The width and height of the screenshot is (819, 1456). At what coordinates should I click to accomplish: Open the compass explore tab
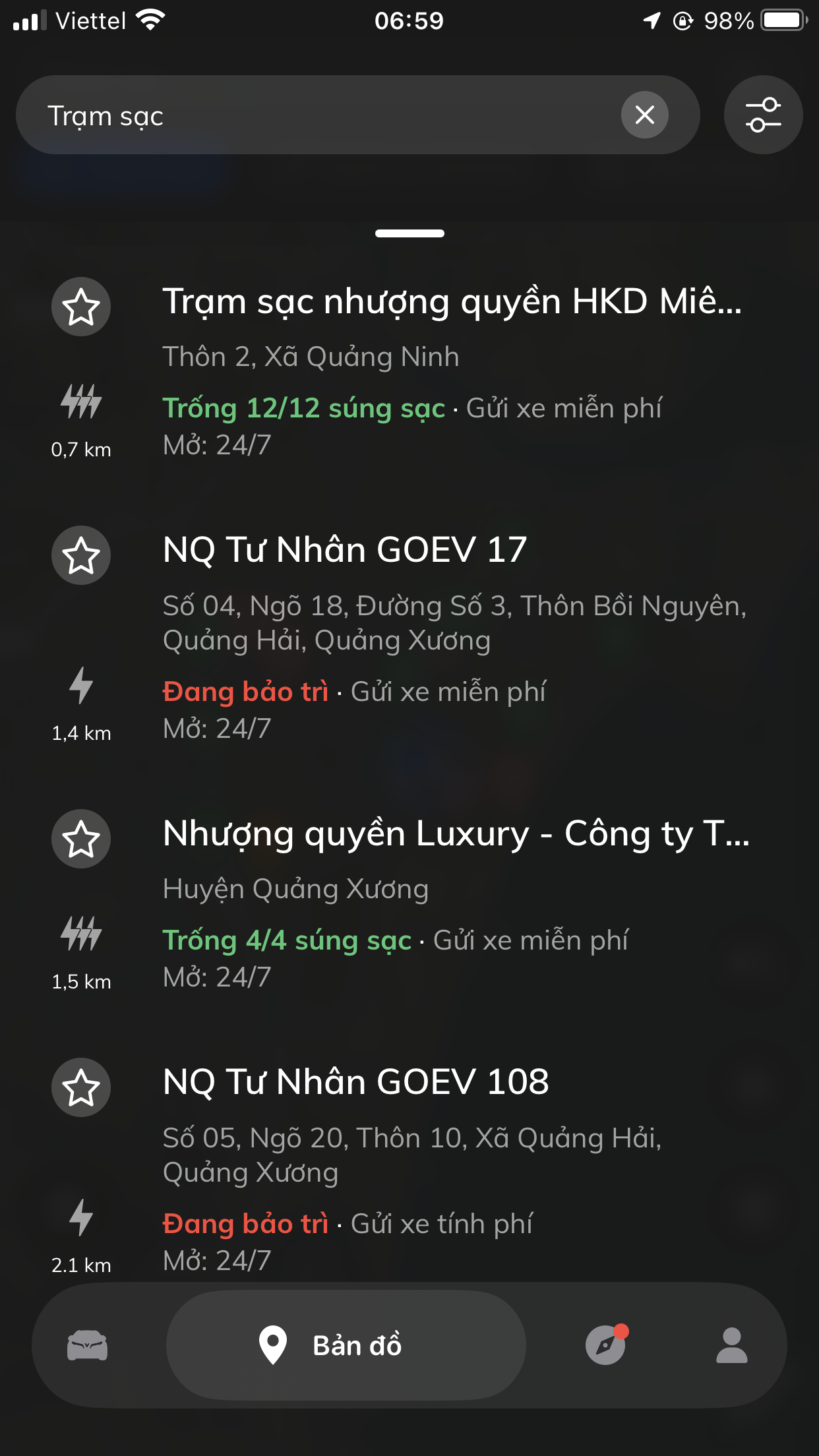pyautogui.click(x=605, y=1345)
